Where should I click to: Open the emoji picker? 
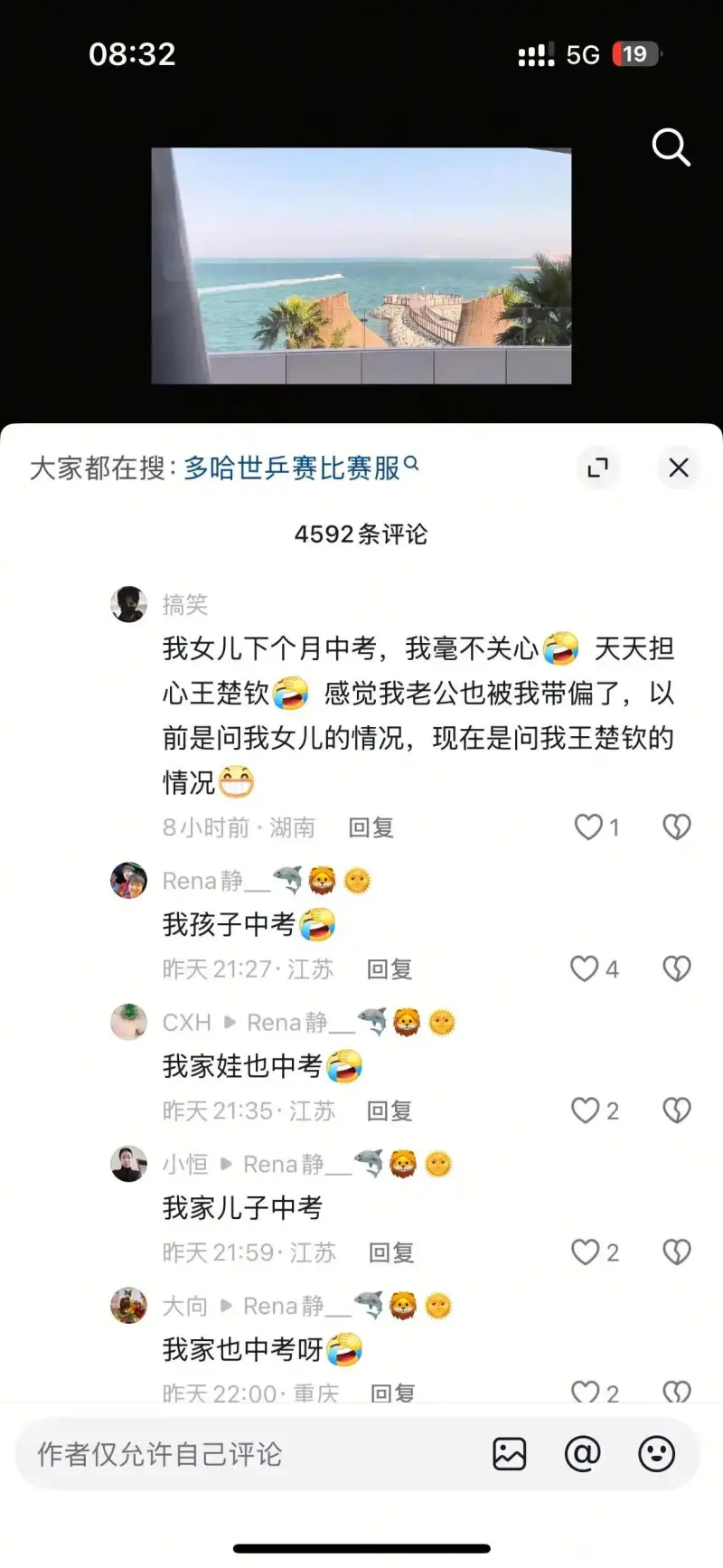[x=656, y=1454]
